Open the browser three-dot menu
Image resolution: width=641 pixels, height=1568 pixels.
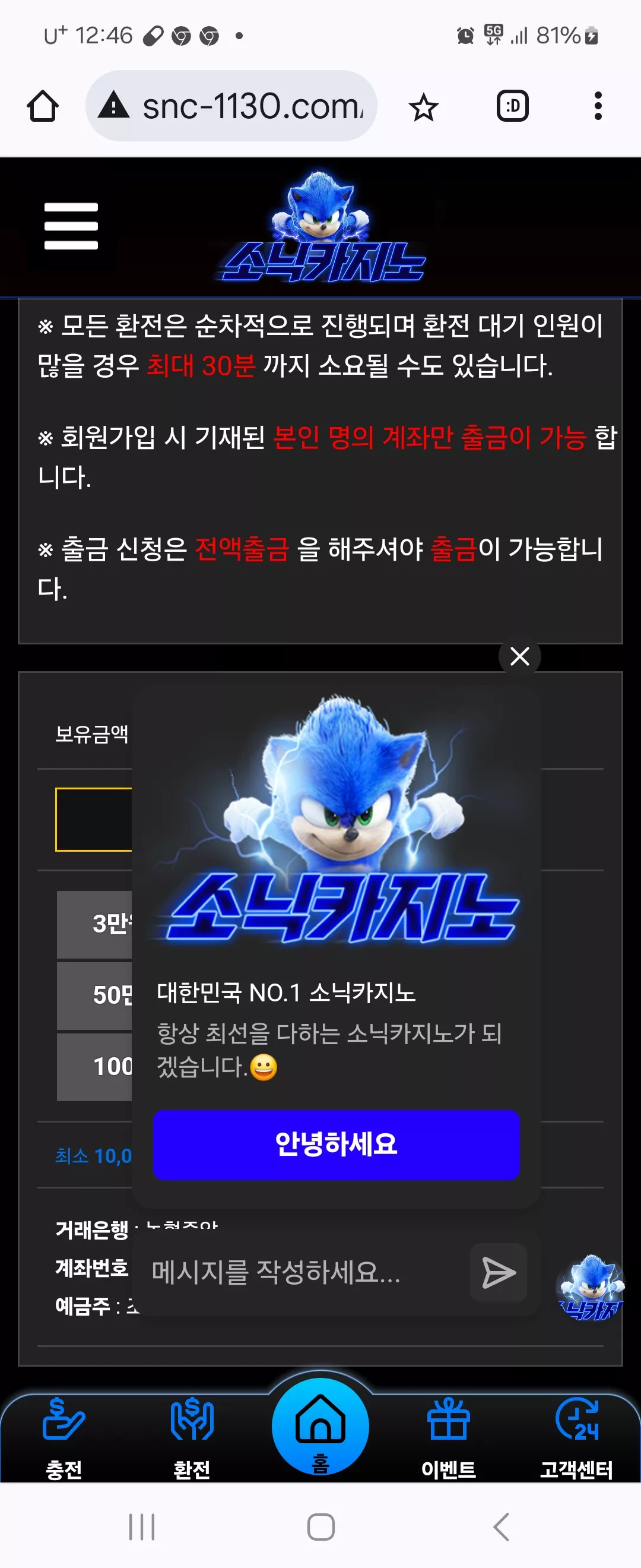click(598, 106)
